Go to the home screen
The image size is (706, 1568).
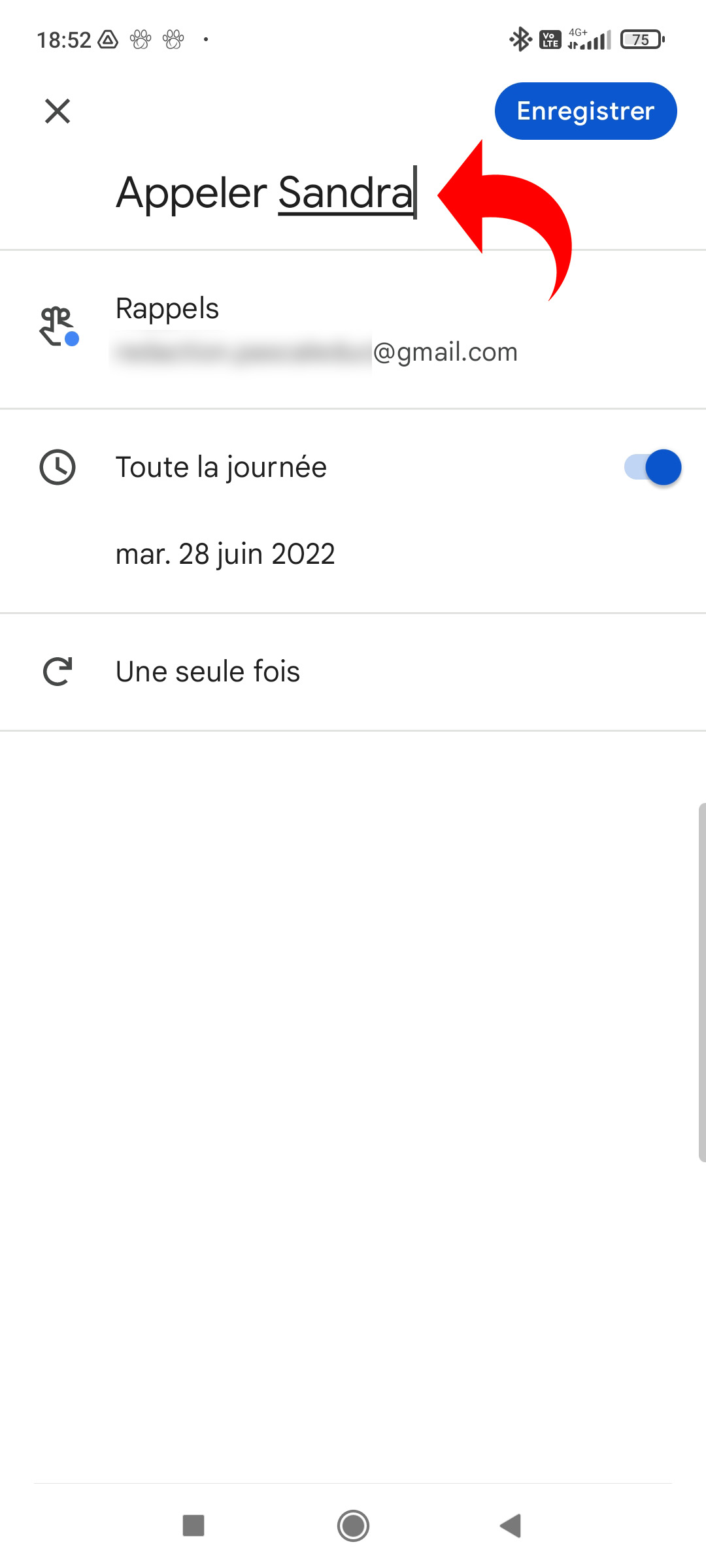[353, 1526]
